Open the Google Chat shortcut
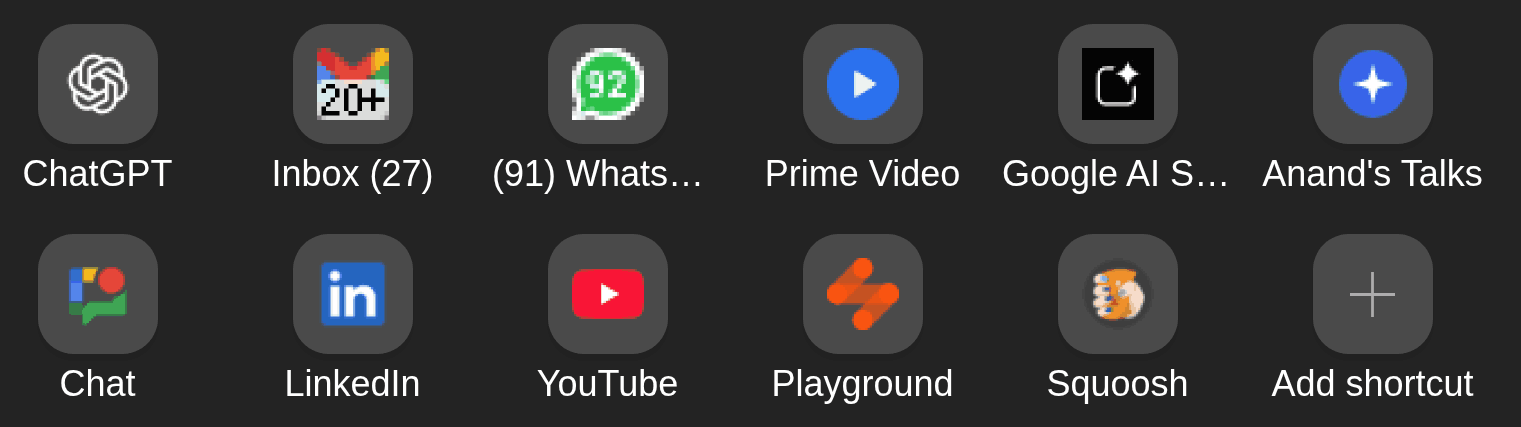 click(98, 294)
